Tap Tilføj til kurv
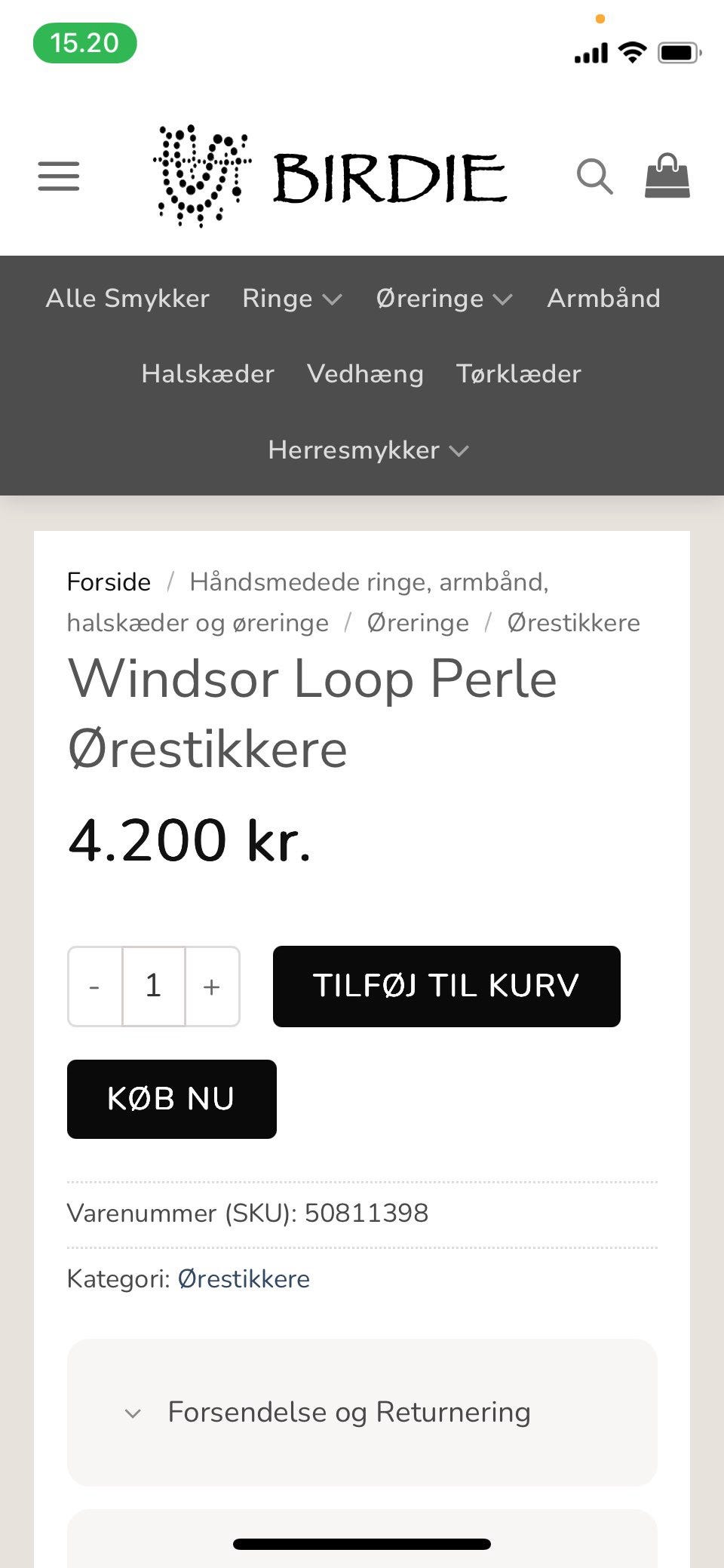This screenshot has width=724, height=1568. tap(446, 987)
